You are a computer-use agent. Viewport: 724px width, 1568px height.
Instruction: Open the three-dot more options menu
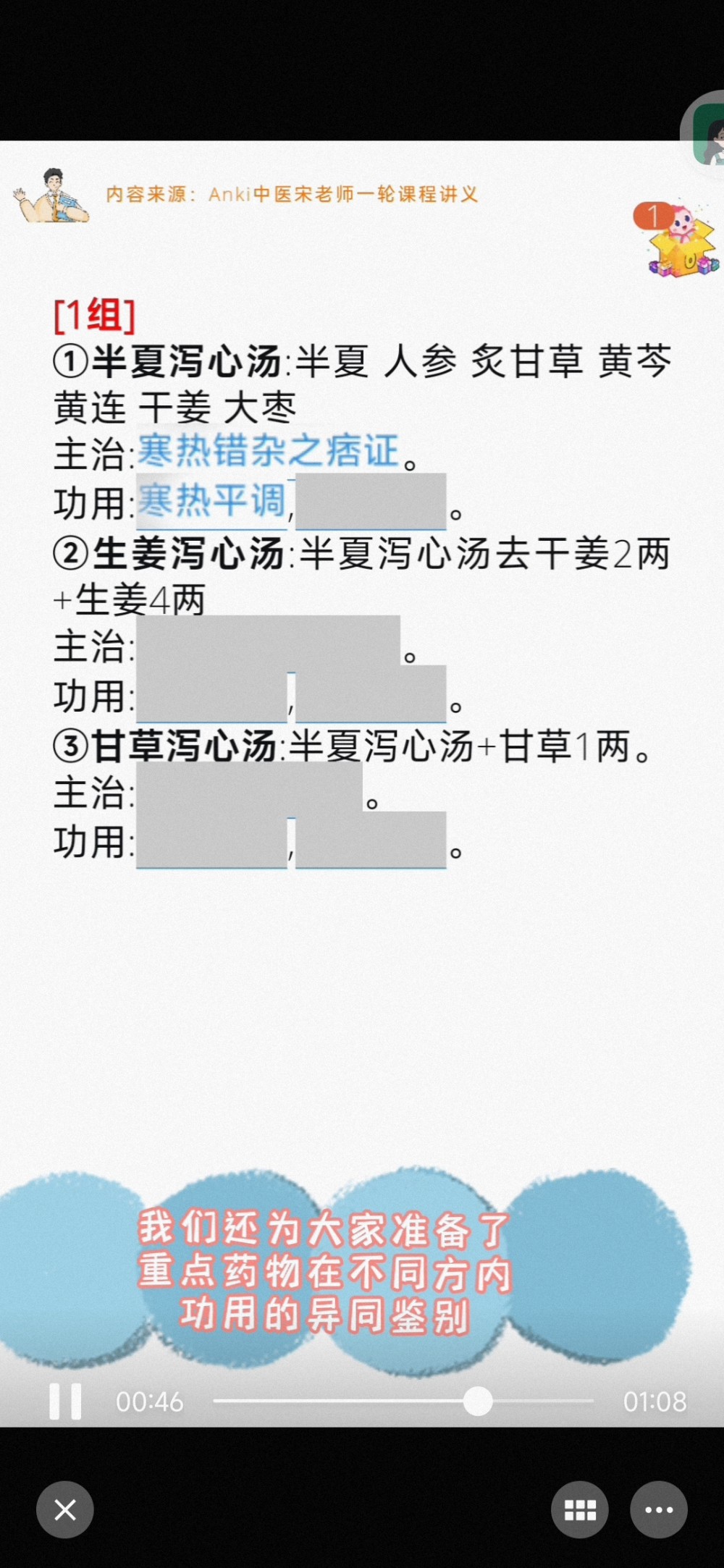pos(659,1510)
